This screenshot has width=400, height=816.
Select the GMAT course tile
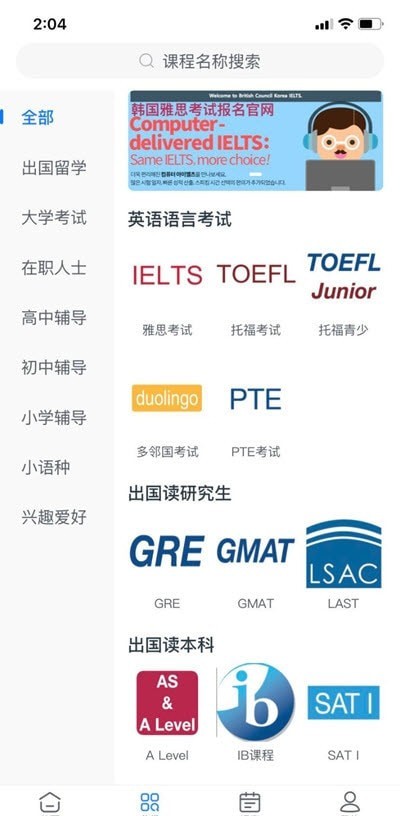click(x=255, y=565)
